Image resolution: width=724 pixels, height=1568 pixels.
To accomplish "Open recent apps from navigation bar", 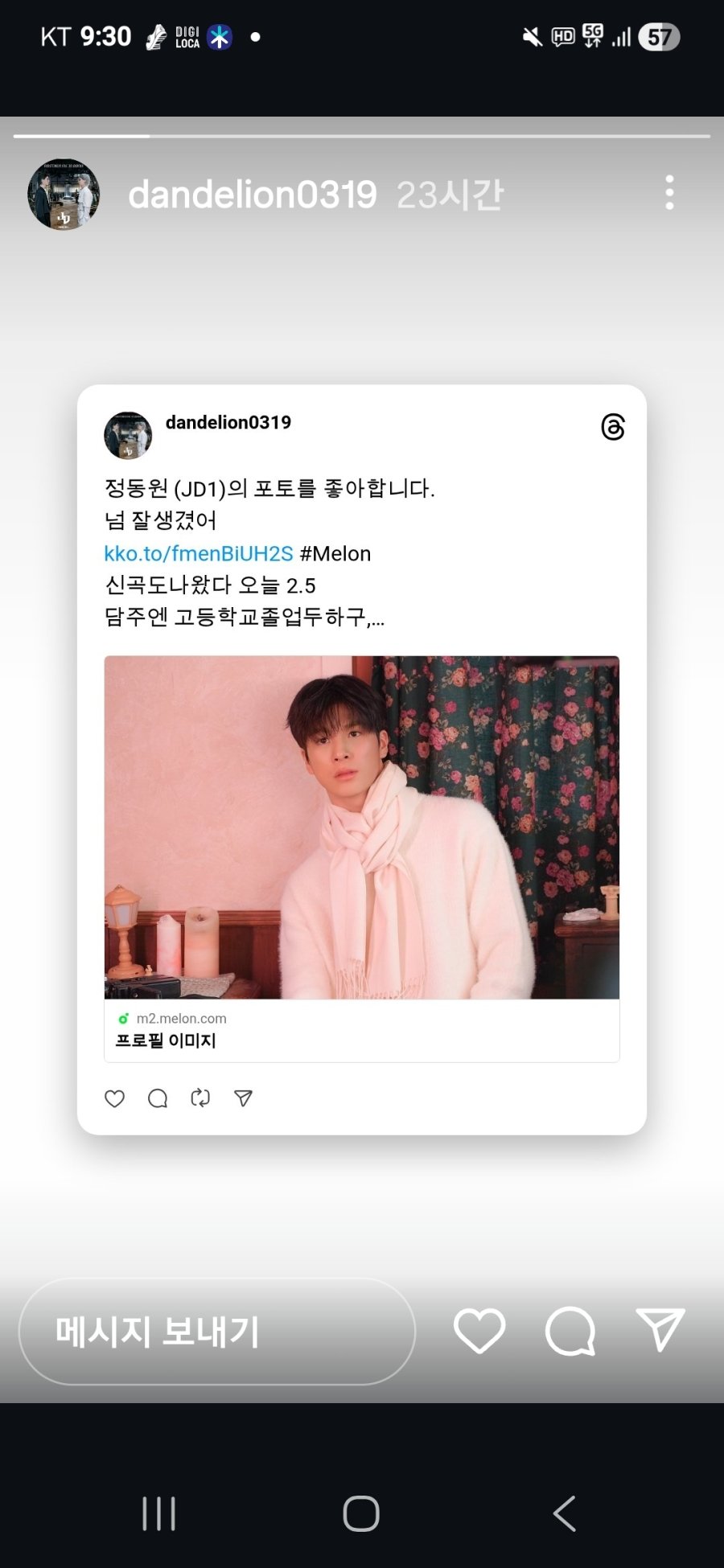I will [158, 1513].
